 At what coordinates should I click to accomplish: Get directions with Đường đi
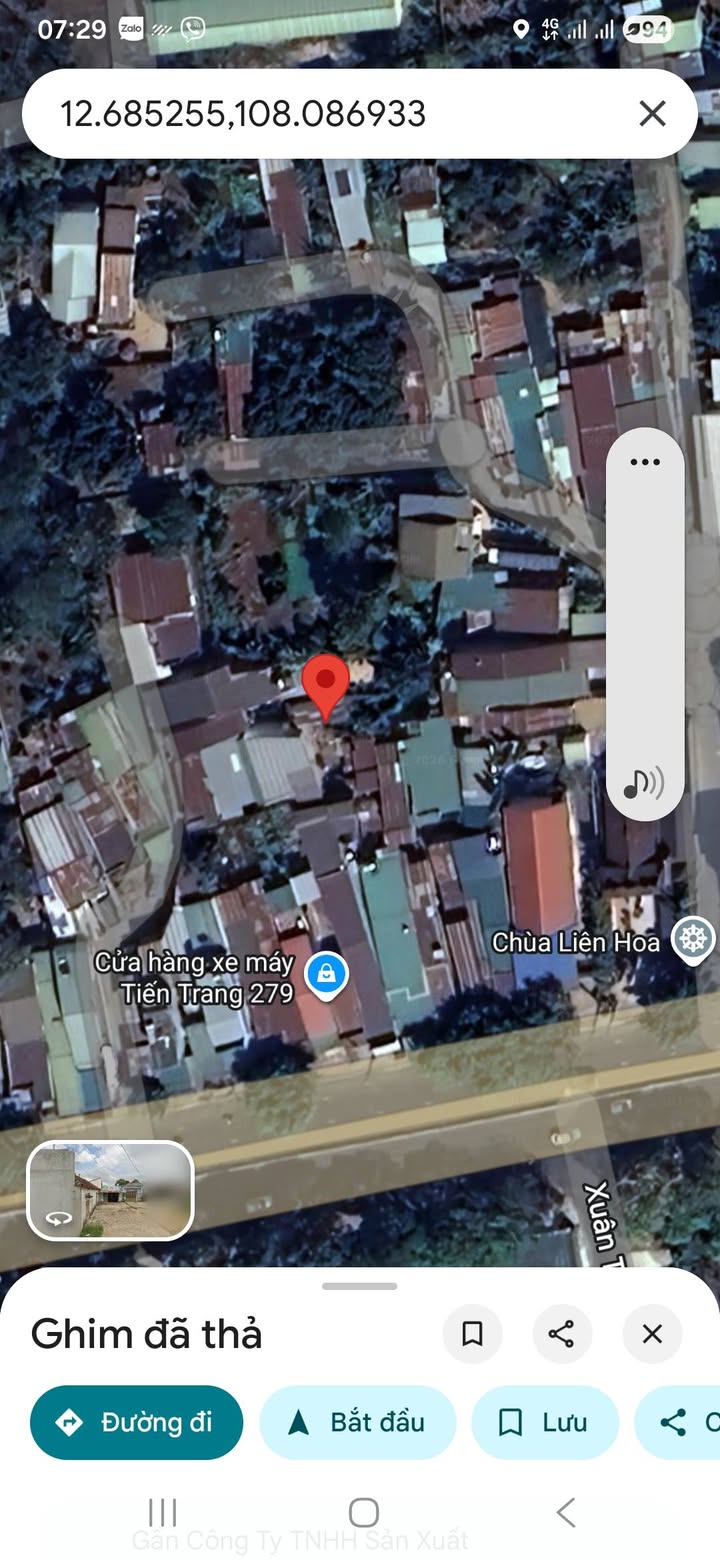coord(136,1422)
